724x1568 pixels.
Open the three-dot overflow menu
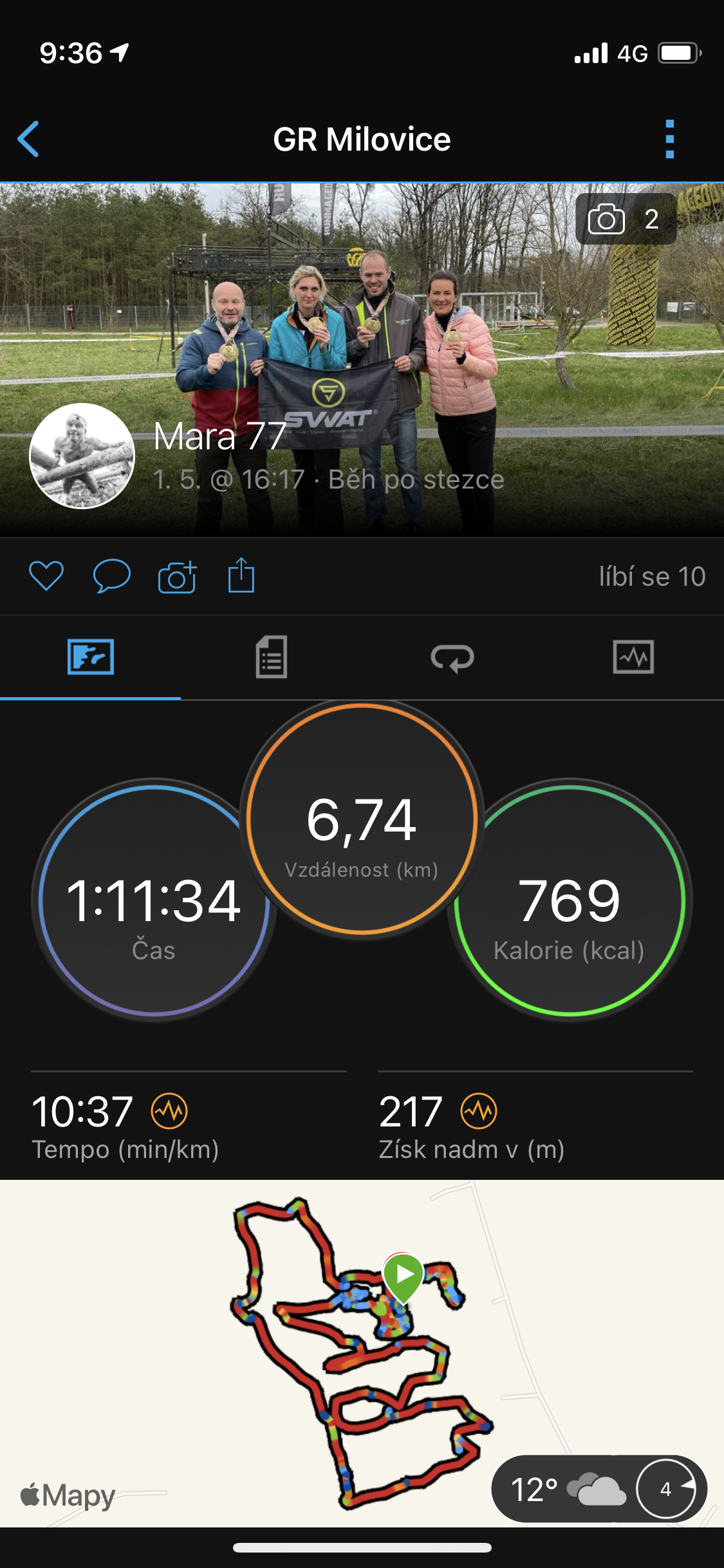(x=669, y=139)
